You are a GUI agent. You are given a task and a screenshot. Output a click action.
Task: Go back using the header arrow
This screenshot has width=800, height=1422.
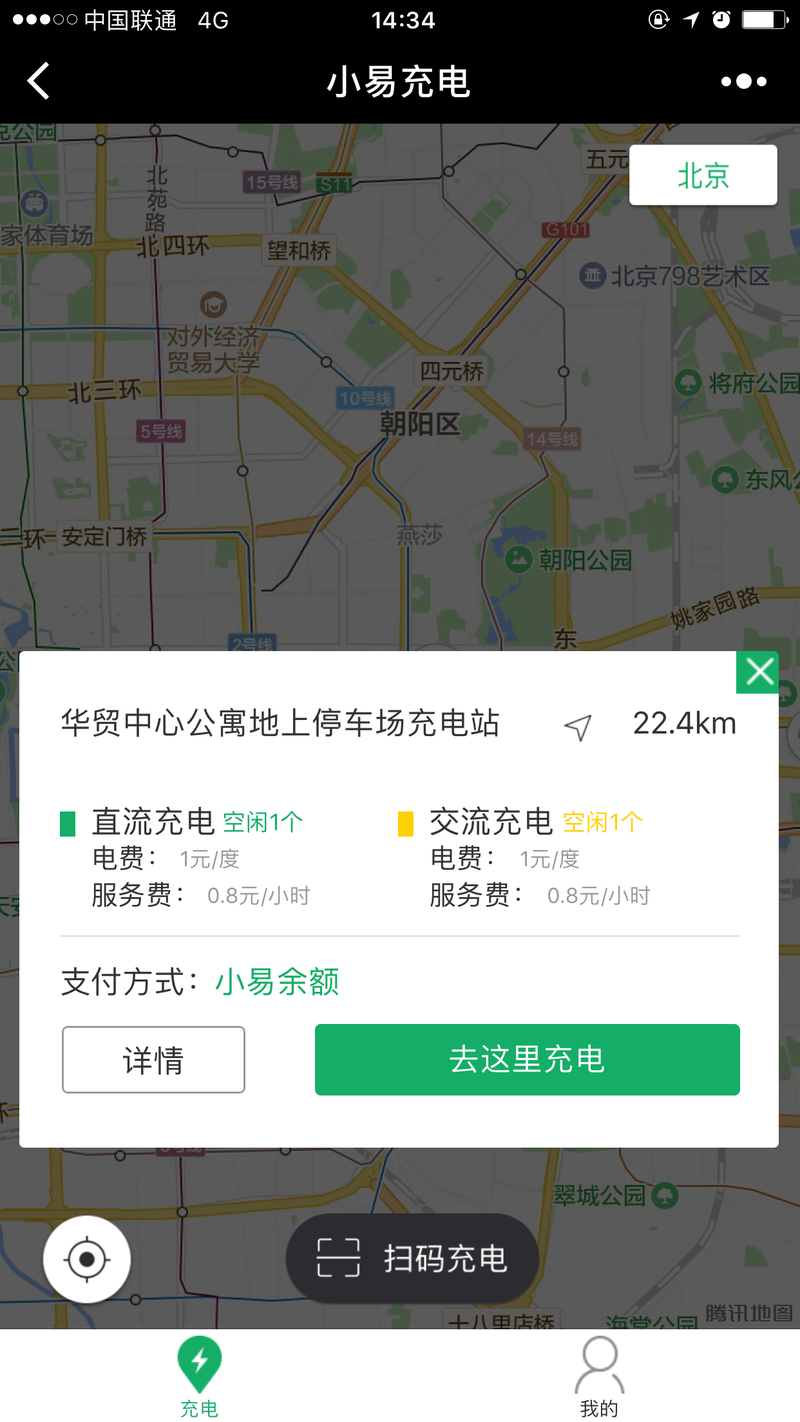(x=38, y=81)
